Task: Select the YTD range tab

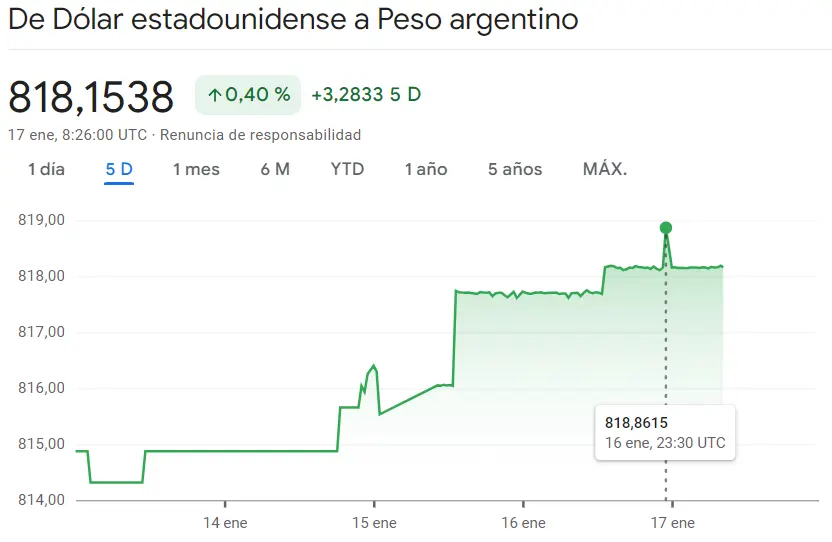Action: (347, 169)
